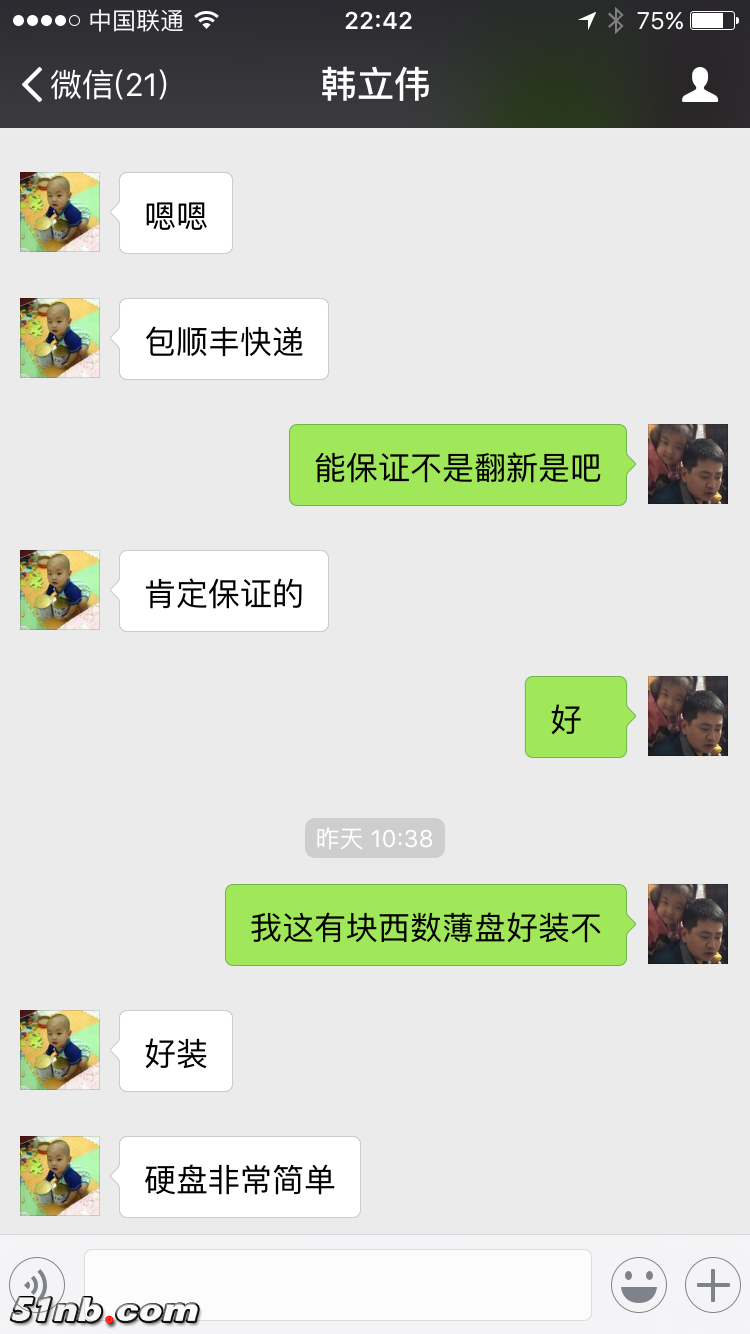Focus the message text field
Image resolution: width=750 pixels, height=1334 pixels.
[x=338, y=1284]
